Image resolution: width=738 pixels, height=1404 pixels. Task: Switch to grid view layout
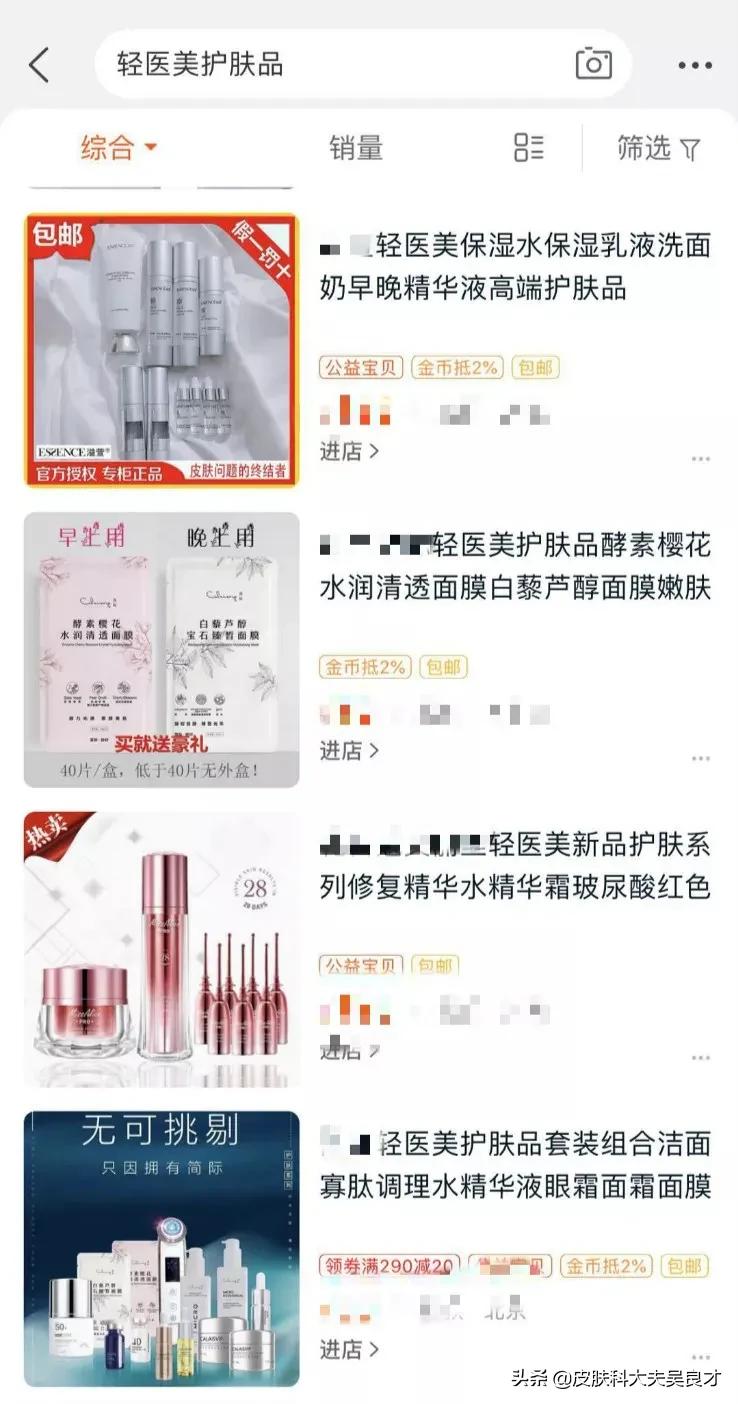coord(528,147)
